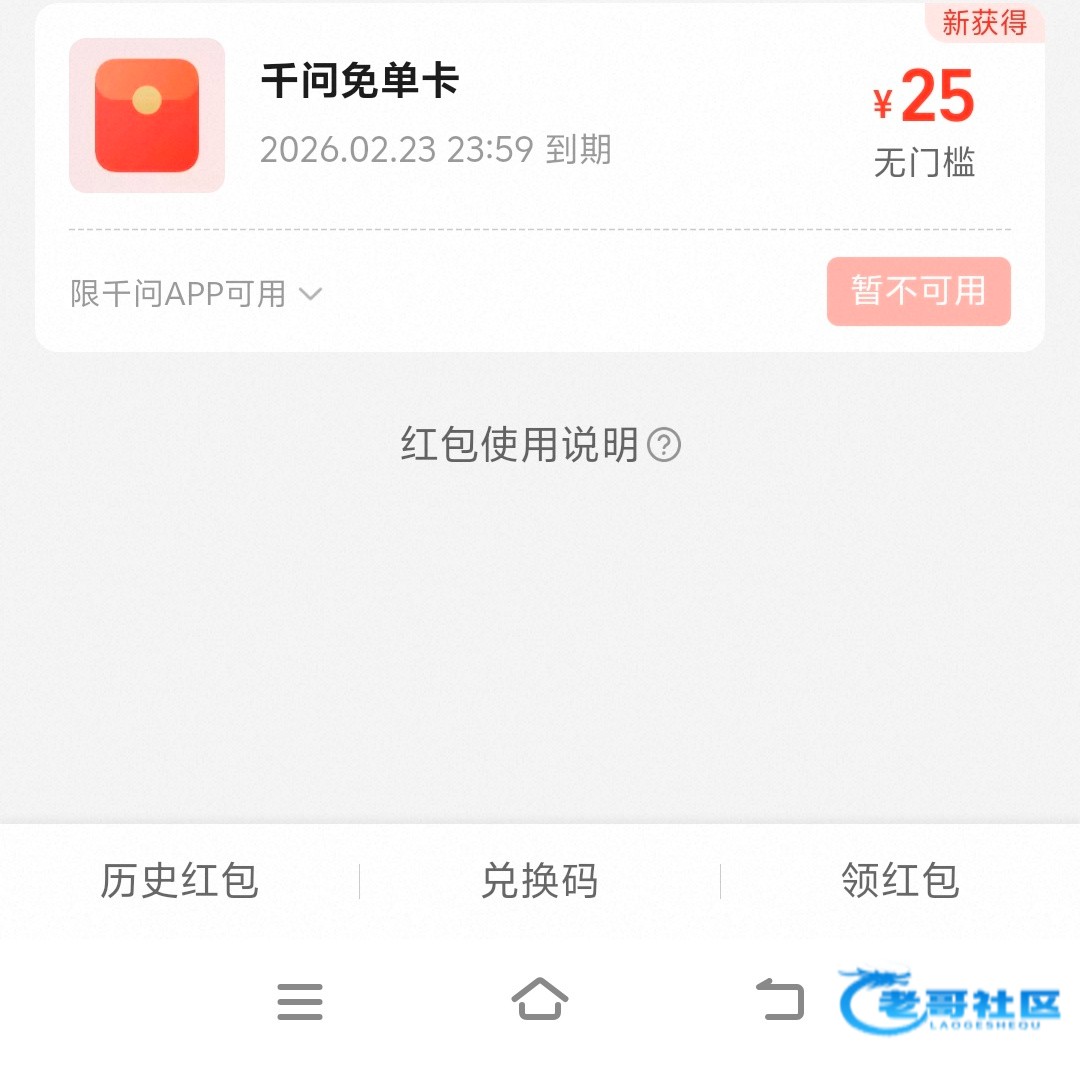Go to 领红包 to claim red packets
Viewport: 1080px width, 1065px height.
click(x=900, y=881)
